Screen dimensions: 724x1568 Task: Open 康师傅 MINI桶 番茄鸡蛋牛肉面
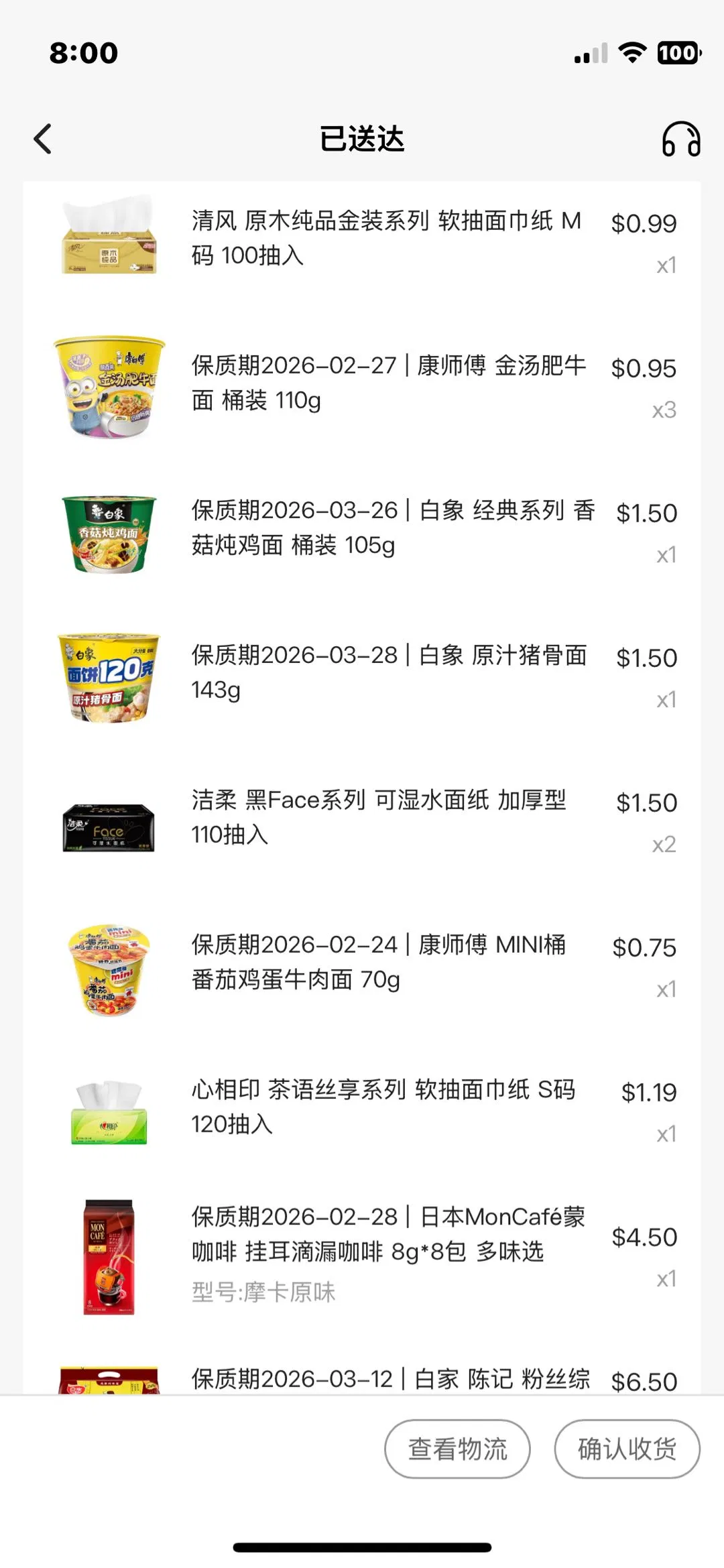(x=379, y=961)
